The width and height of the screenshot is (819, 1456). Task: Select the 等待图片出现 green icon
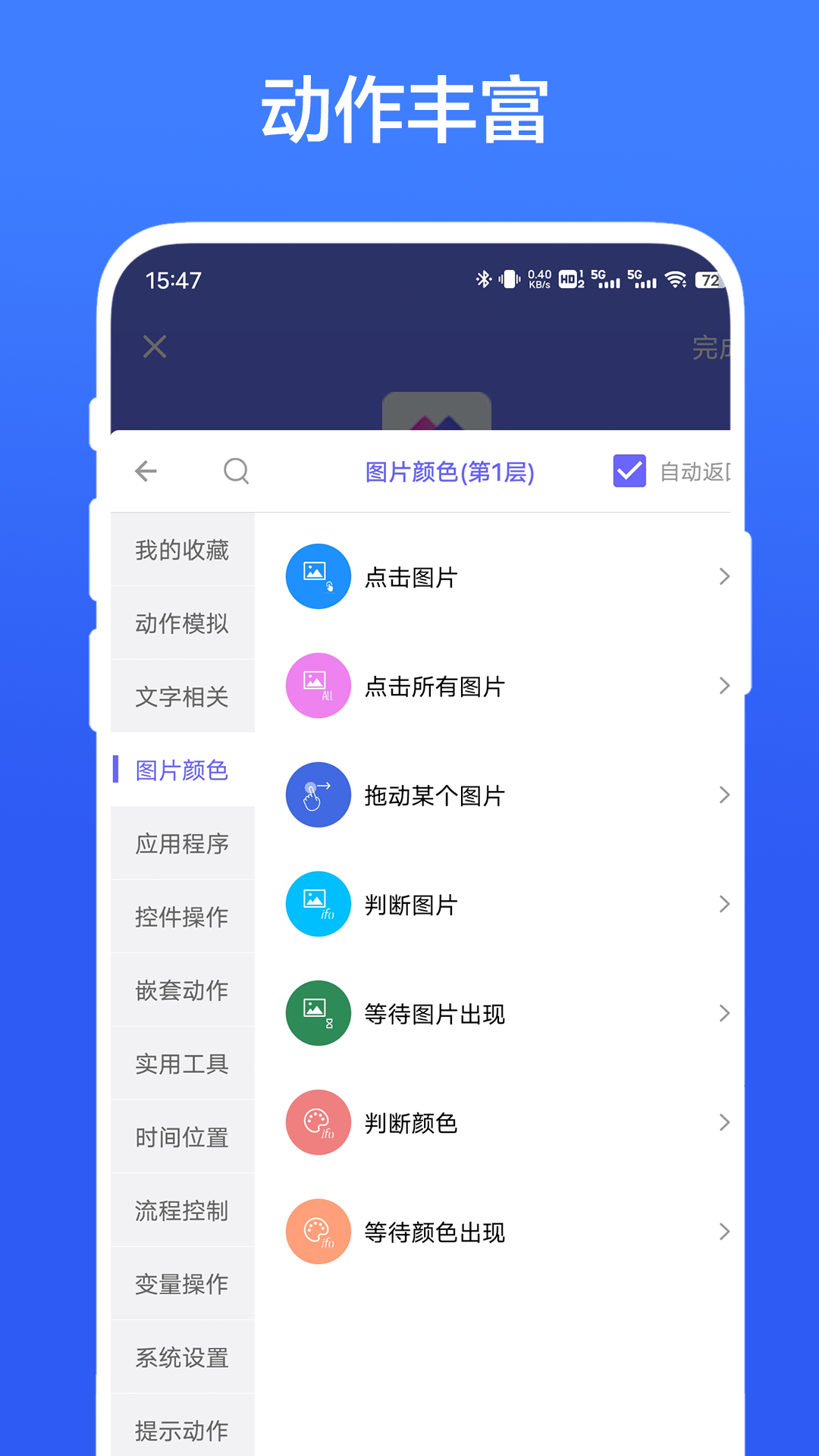[x=317, y=1013]
